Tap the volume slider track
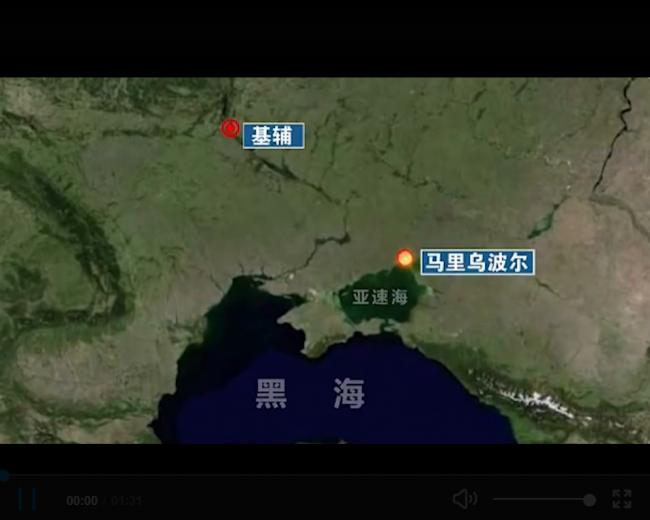The width and height of the screenshot is (650, 520). 540,499
